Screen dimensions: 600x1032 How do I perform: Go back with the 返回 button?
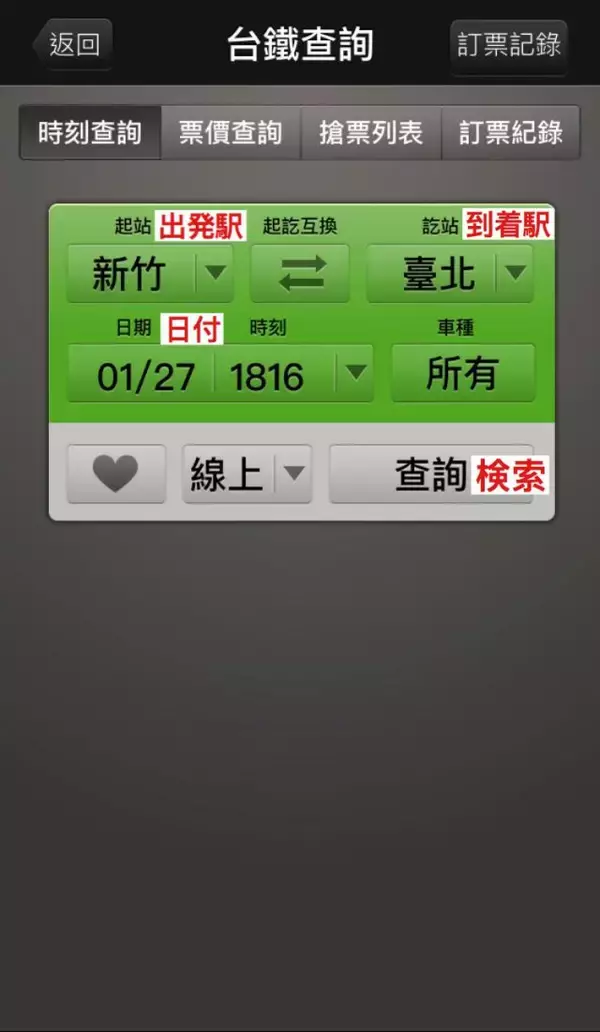(x=72, y=45)
